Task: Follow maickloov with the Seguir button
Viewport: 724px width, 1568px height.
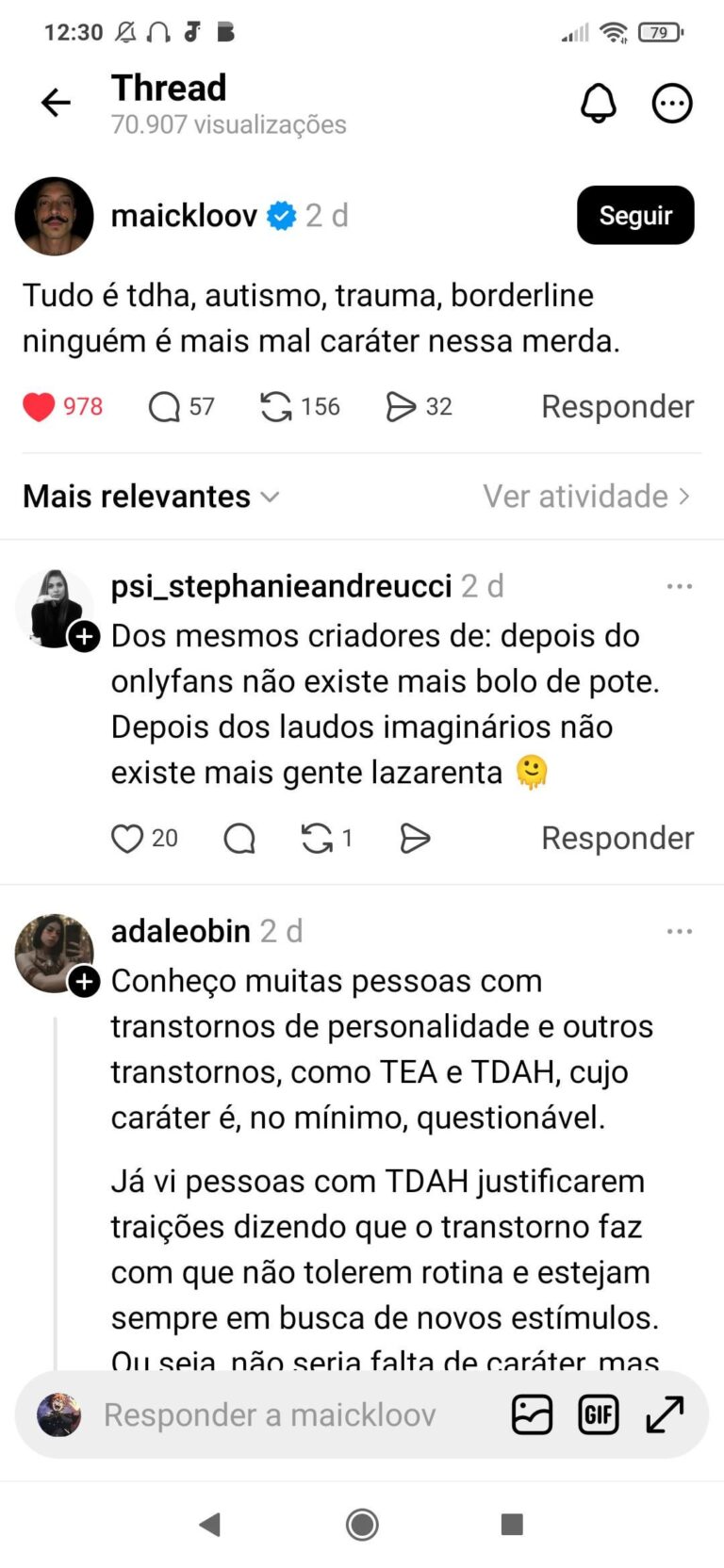Action: (x=635, y=215)
